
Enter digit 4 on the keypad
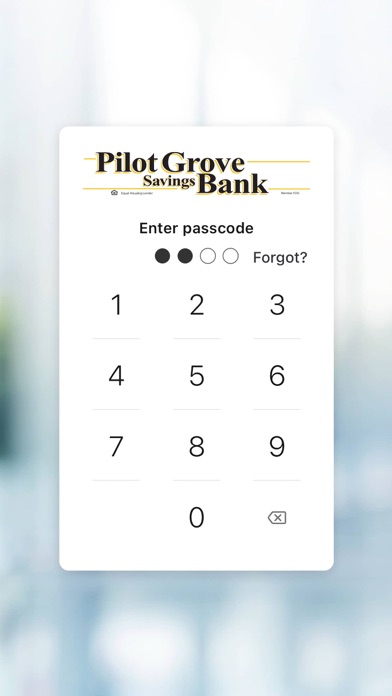pyautogui.click(x=116, y=375)
